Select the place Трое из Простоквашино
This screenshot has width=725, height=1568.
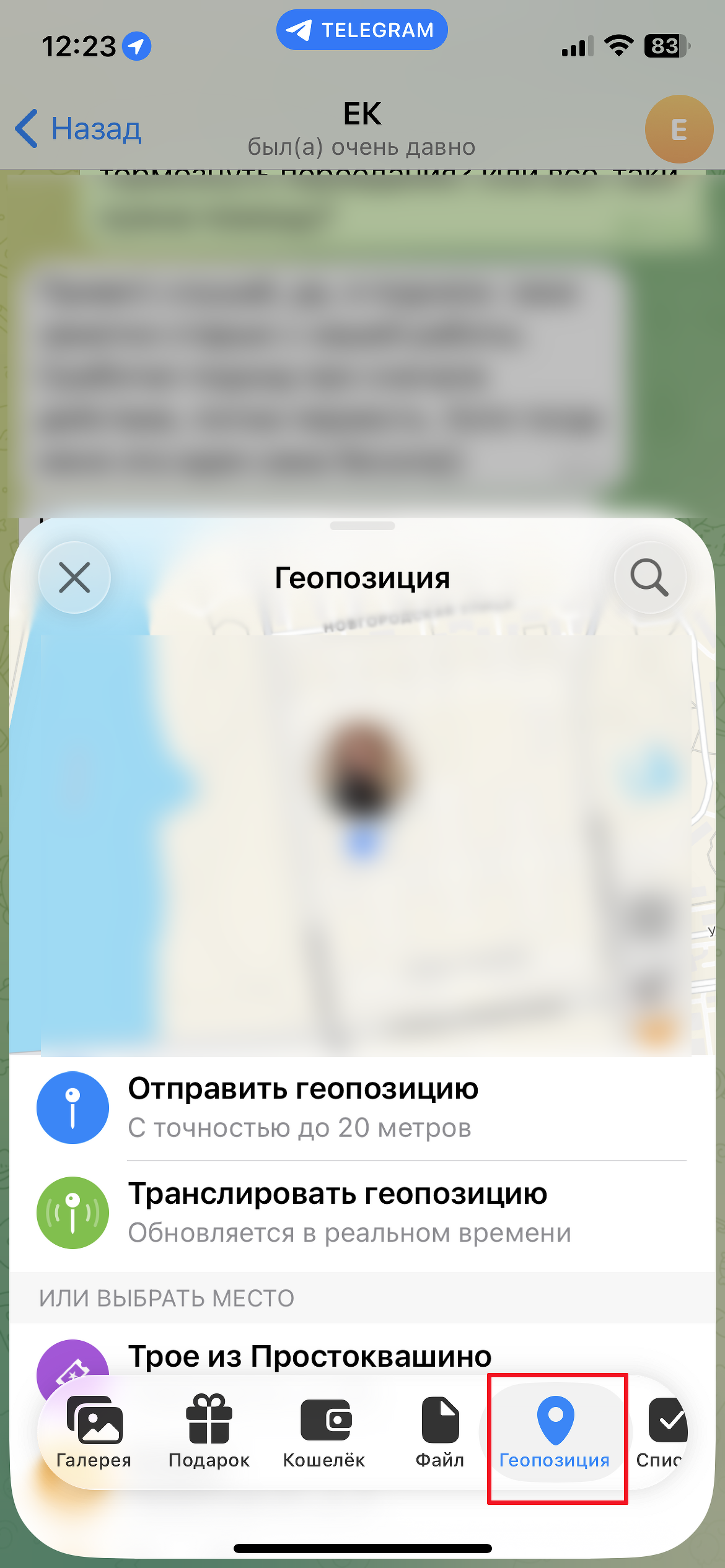310,1355
